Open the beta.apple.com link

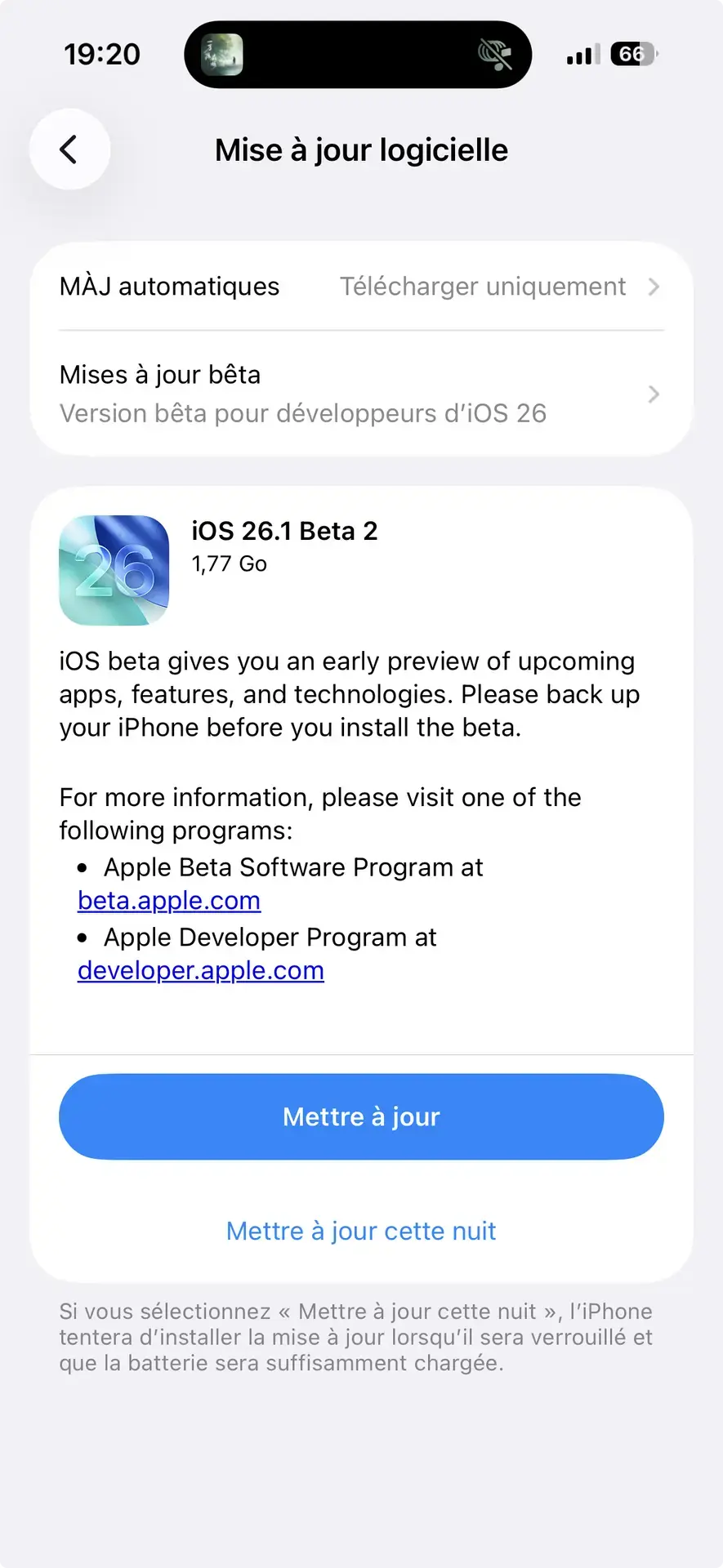point(168,900)
